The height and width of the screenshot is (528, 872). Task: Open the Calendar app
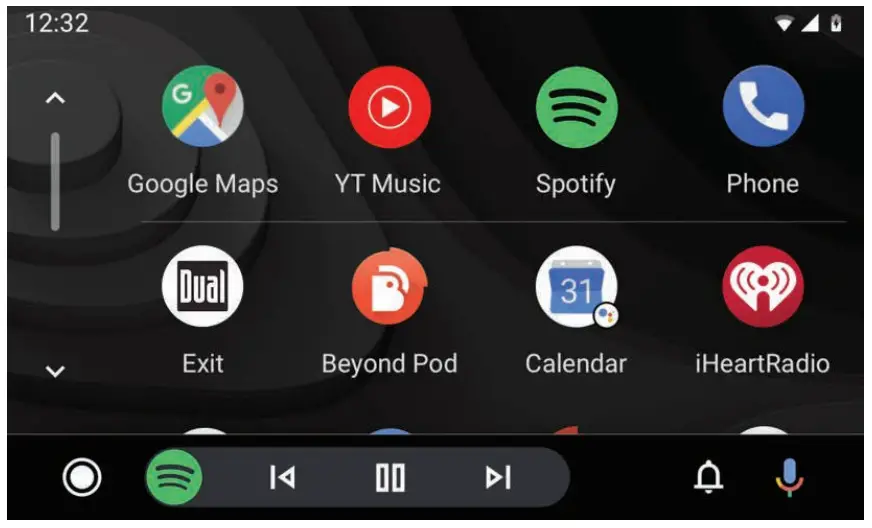(576, 287)
